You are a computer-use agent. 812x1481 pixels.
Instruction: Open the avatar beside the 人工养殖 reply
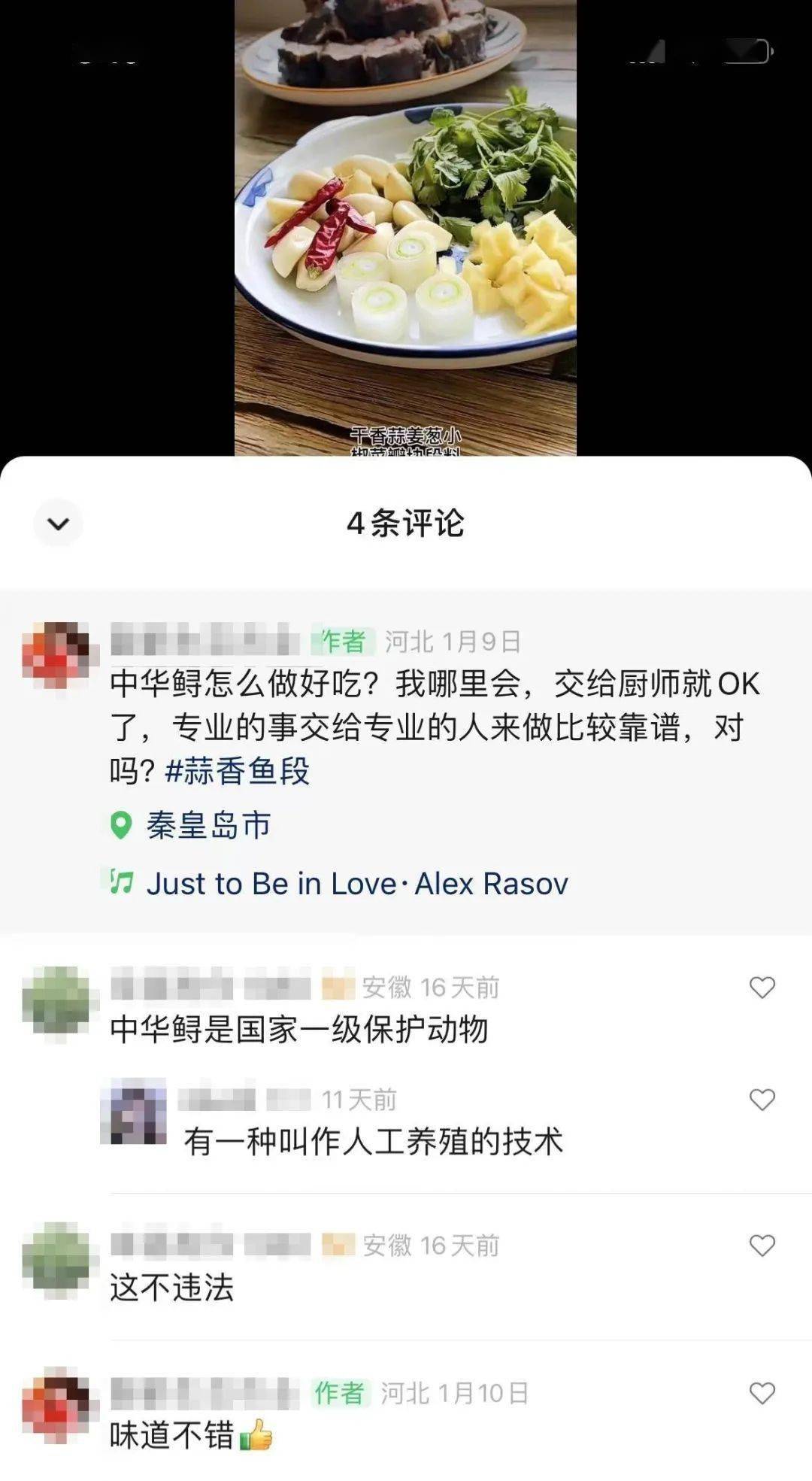pyautogui.click(x=134, y=1111)
